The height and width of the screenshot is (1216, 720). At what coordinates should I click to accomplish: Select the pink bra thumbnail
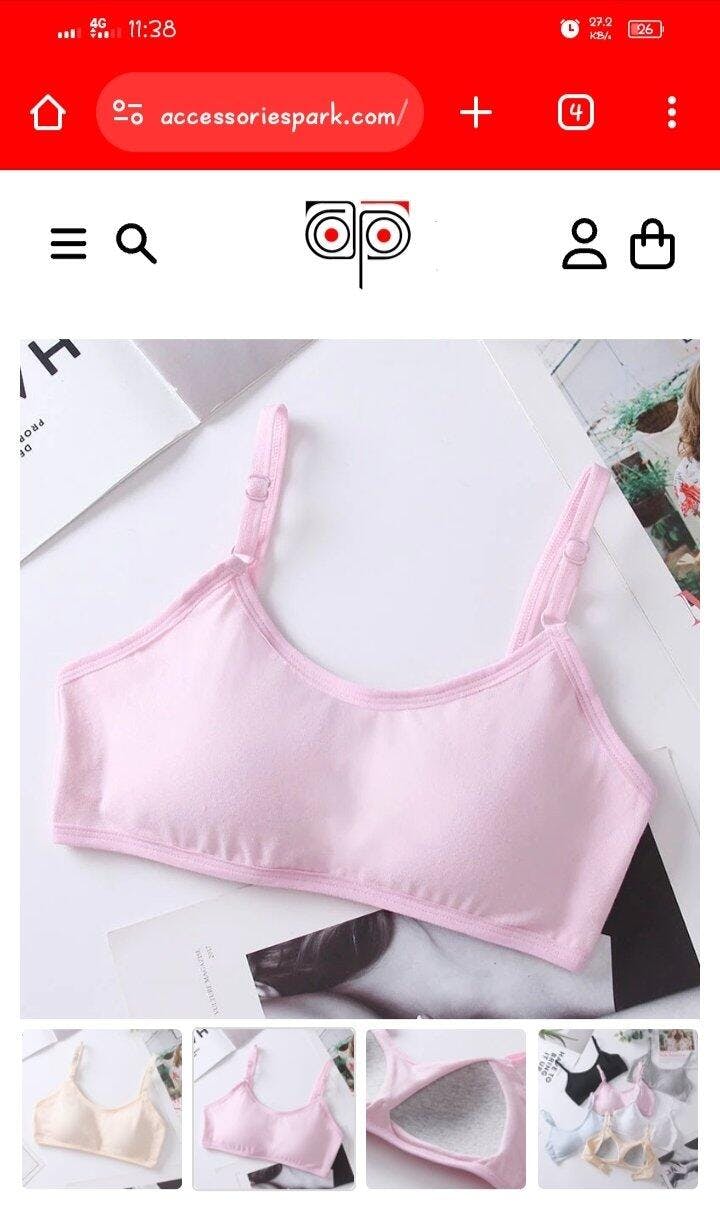[x=273, y=1108]
